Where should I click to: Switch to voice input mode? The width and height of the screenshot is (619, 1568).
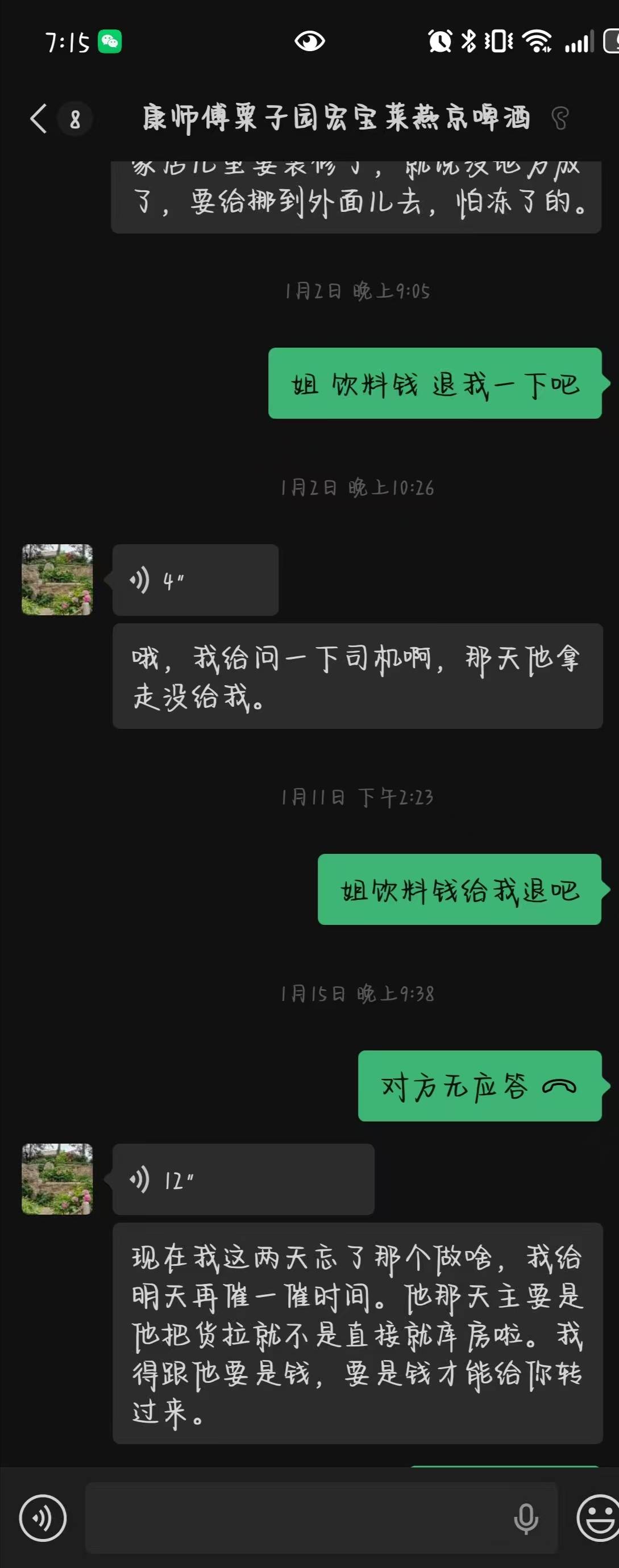point(43,1517)
